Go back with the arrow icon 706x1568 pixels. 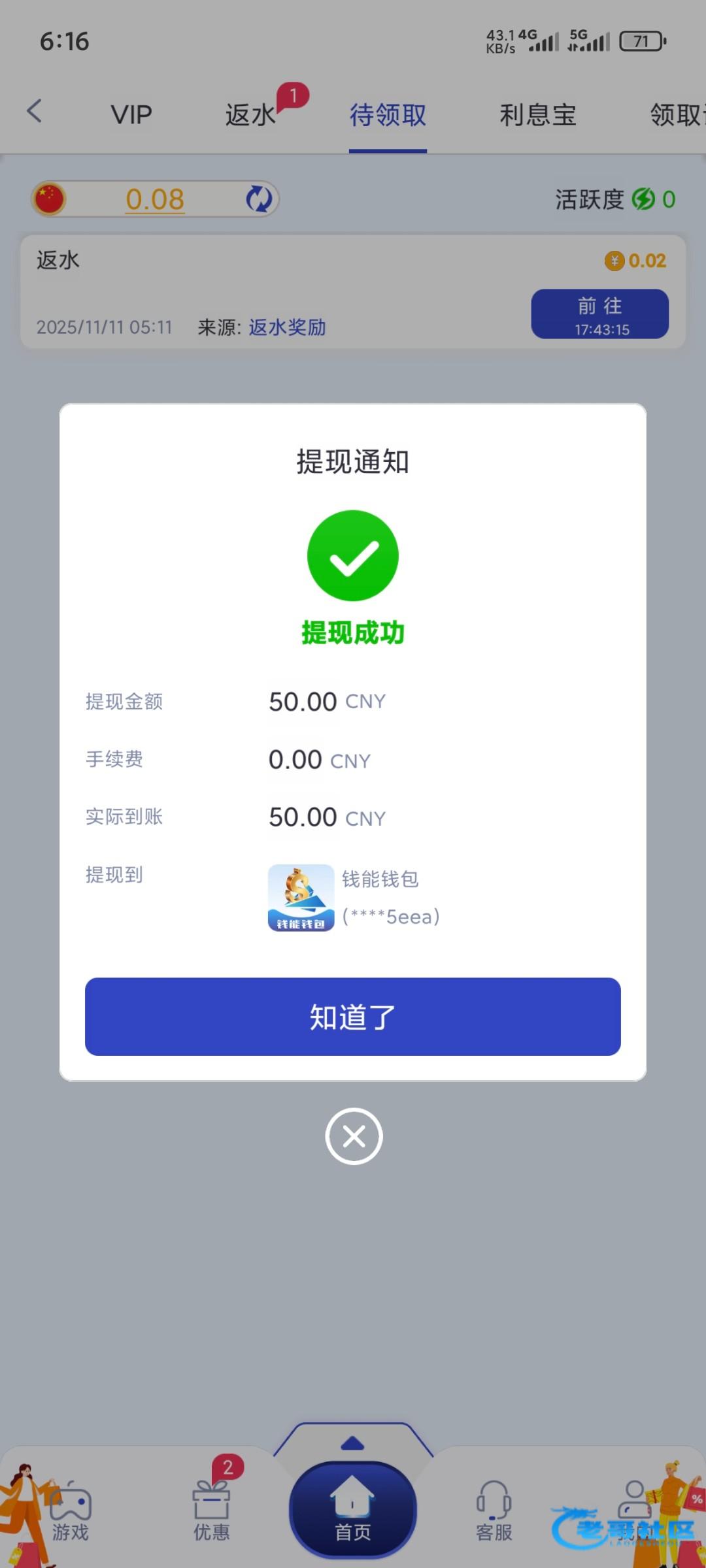coord(35,111)
